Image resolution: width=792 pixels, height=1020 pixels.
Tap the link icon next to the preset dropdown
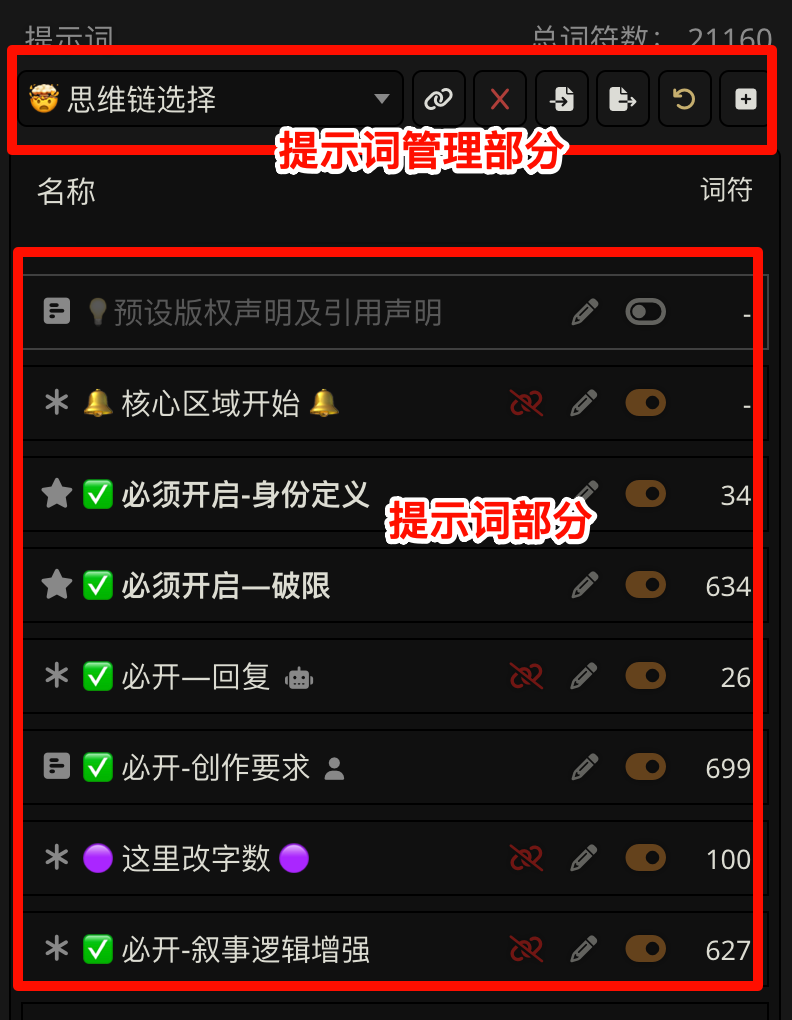pos(438,99)
